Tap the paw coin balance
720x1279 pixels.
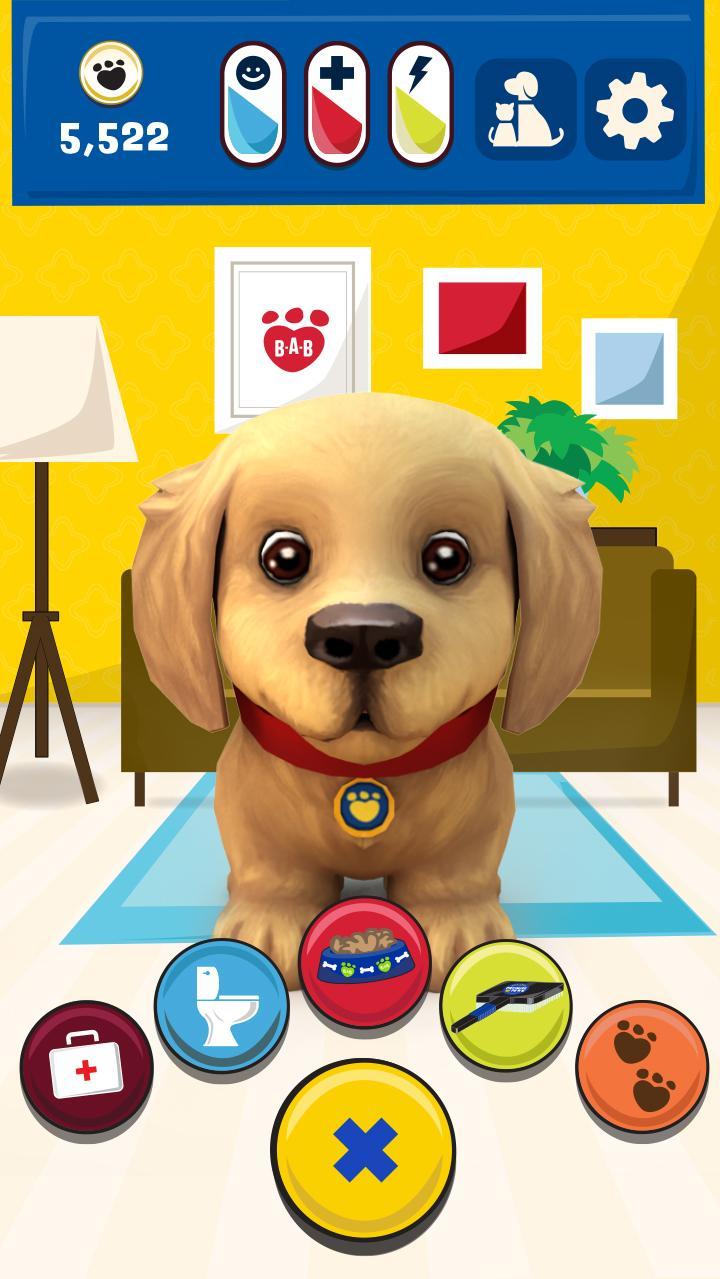coord(112,105)
